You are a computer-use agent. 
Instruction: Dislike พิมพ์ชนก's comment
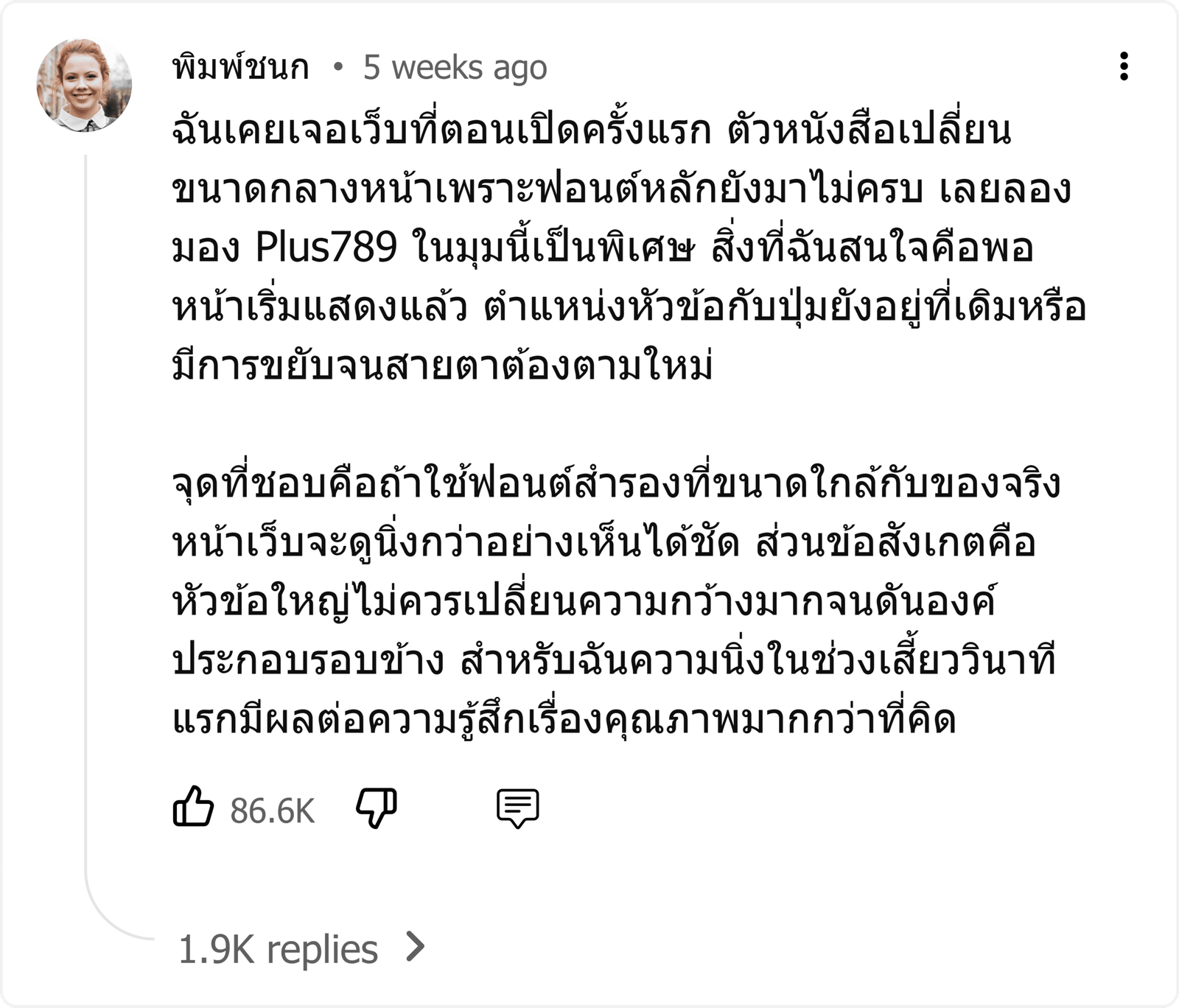coord(377,808)
